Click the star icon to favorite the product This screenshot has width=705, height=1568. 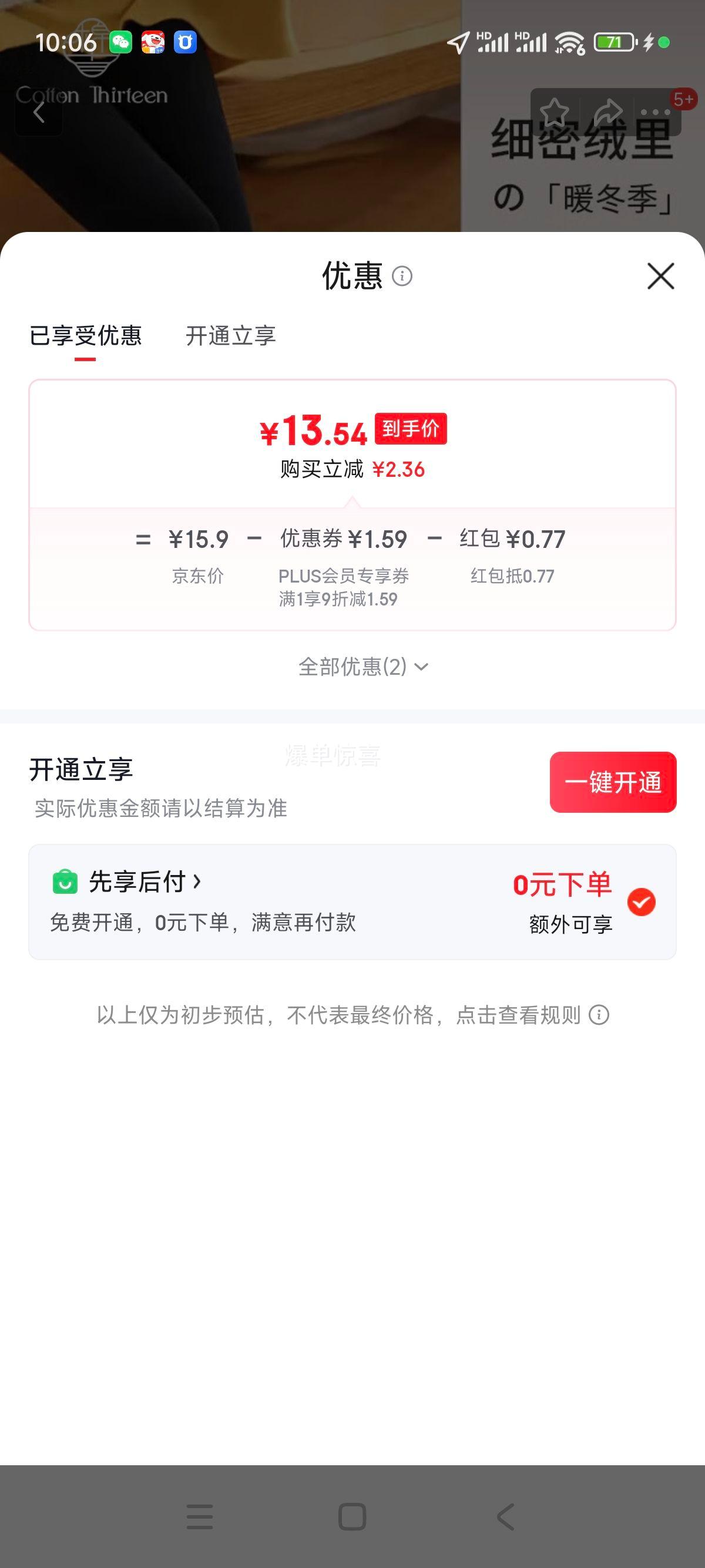[553, 112]
